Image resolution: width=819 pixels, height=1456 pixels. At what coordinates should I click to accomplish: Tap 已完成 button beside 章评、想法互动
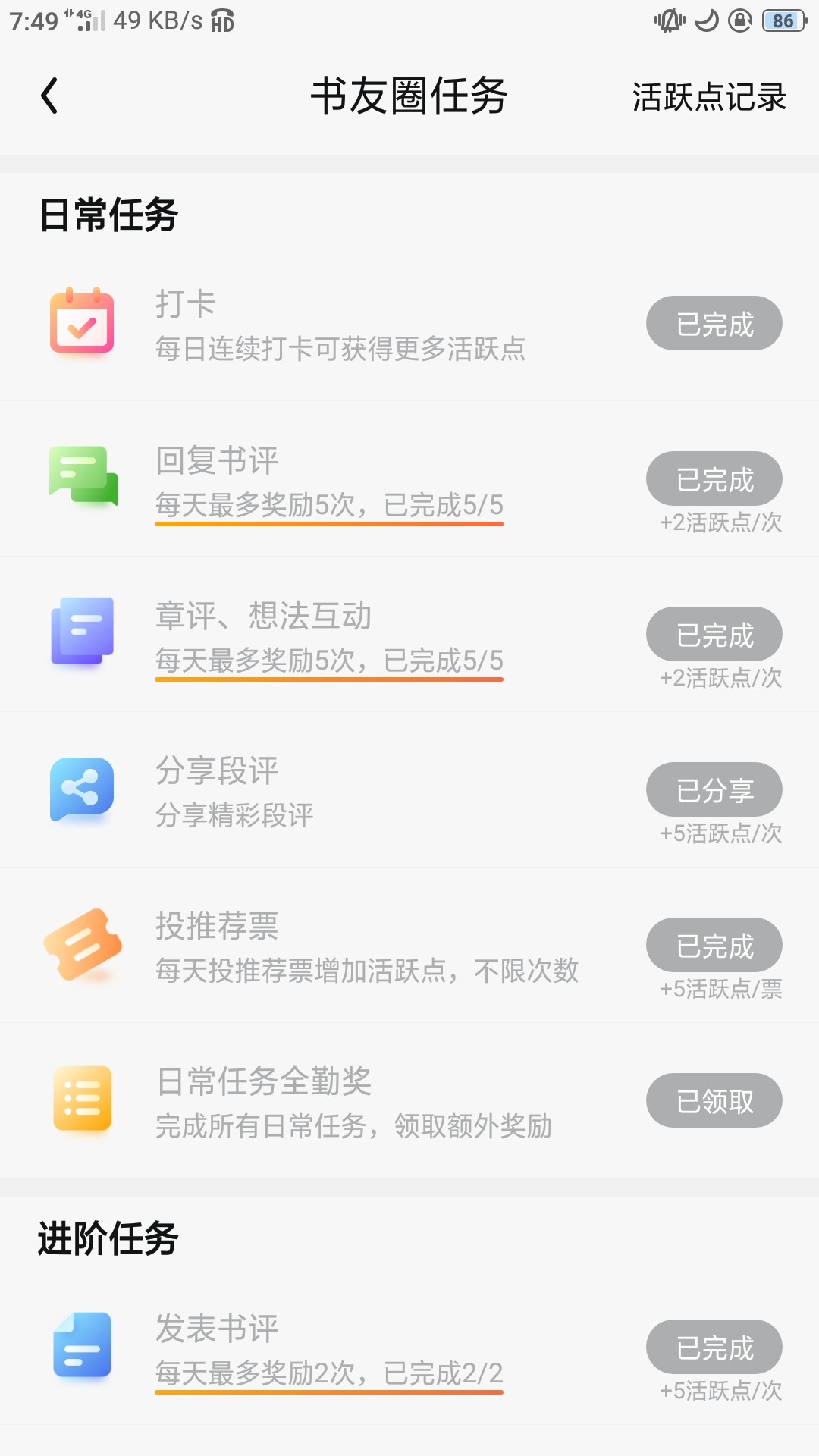tap(714, 634)
